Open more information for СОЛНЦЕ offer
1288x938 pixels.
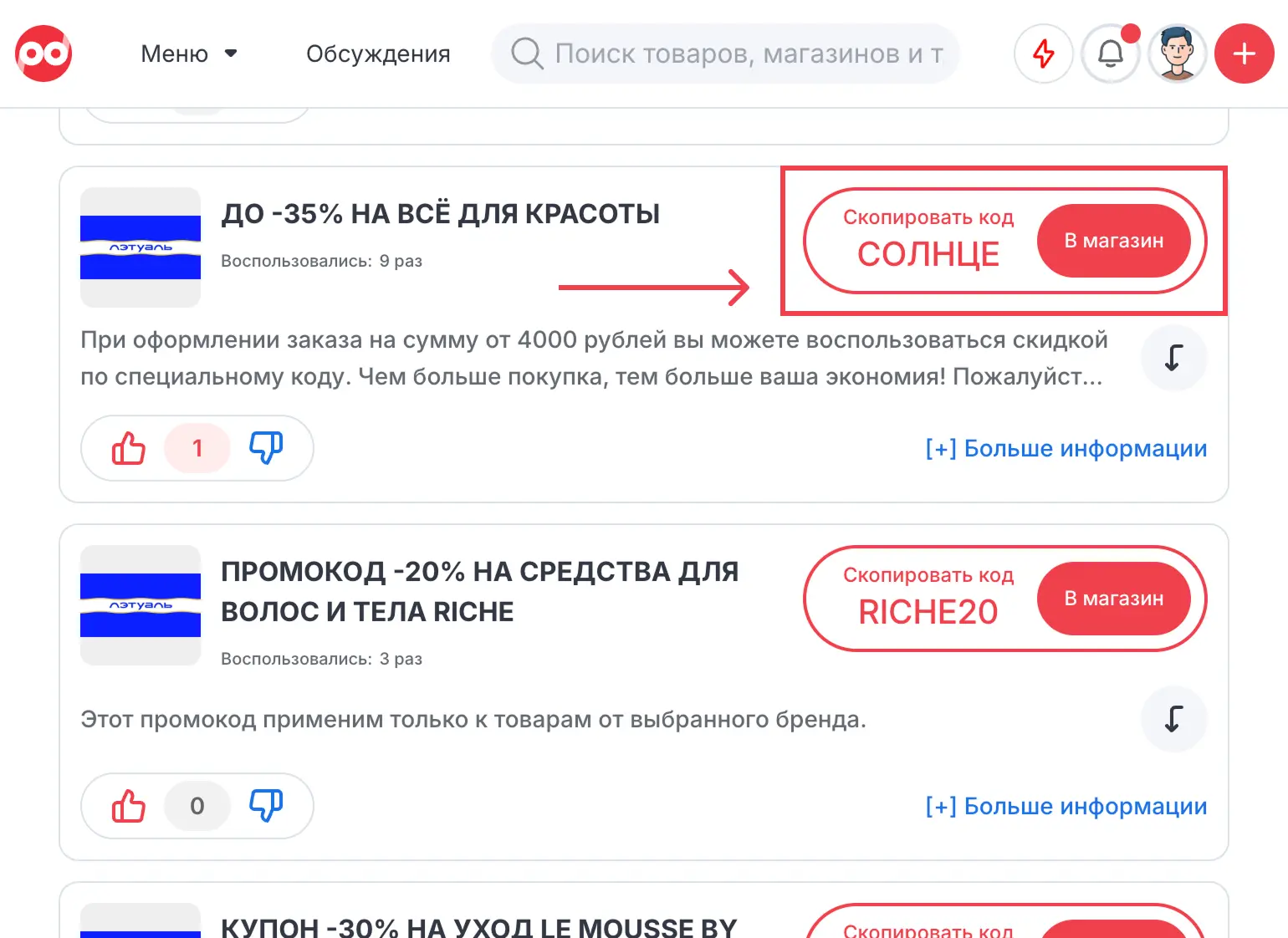[1066, 448]
